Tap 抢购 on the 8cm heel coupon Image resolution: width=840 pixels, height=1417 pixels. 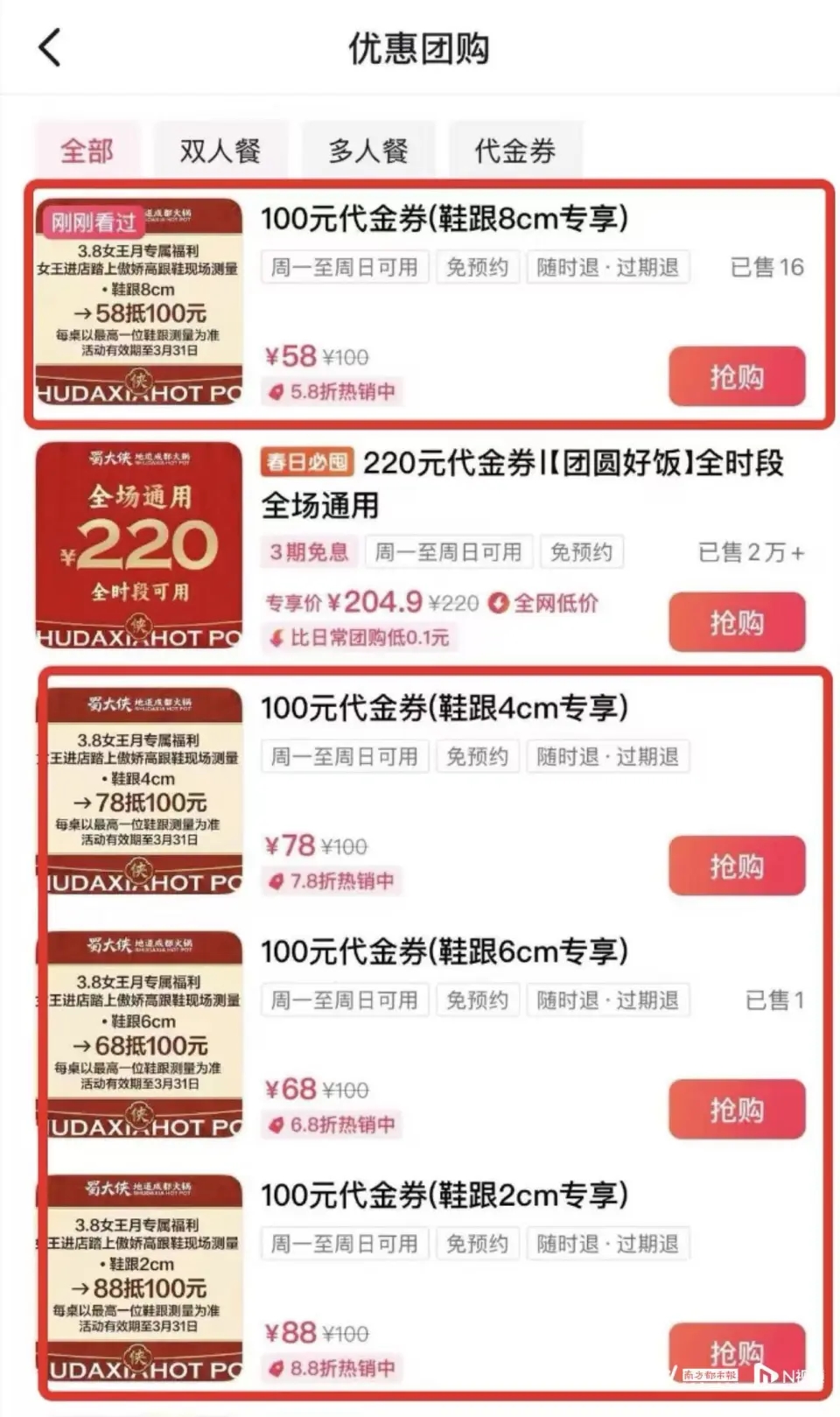point(737,377)
